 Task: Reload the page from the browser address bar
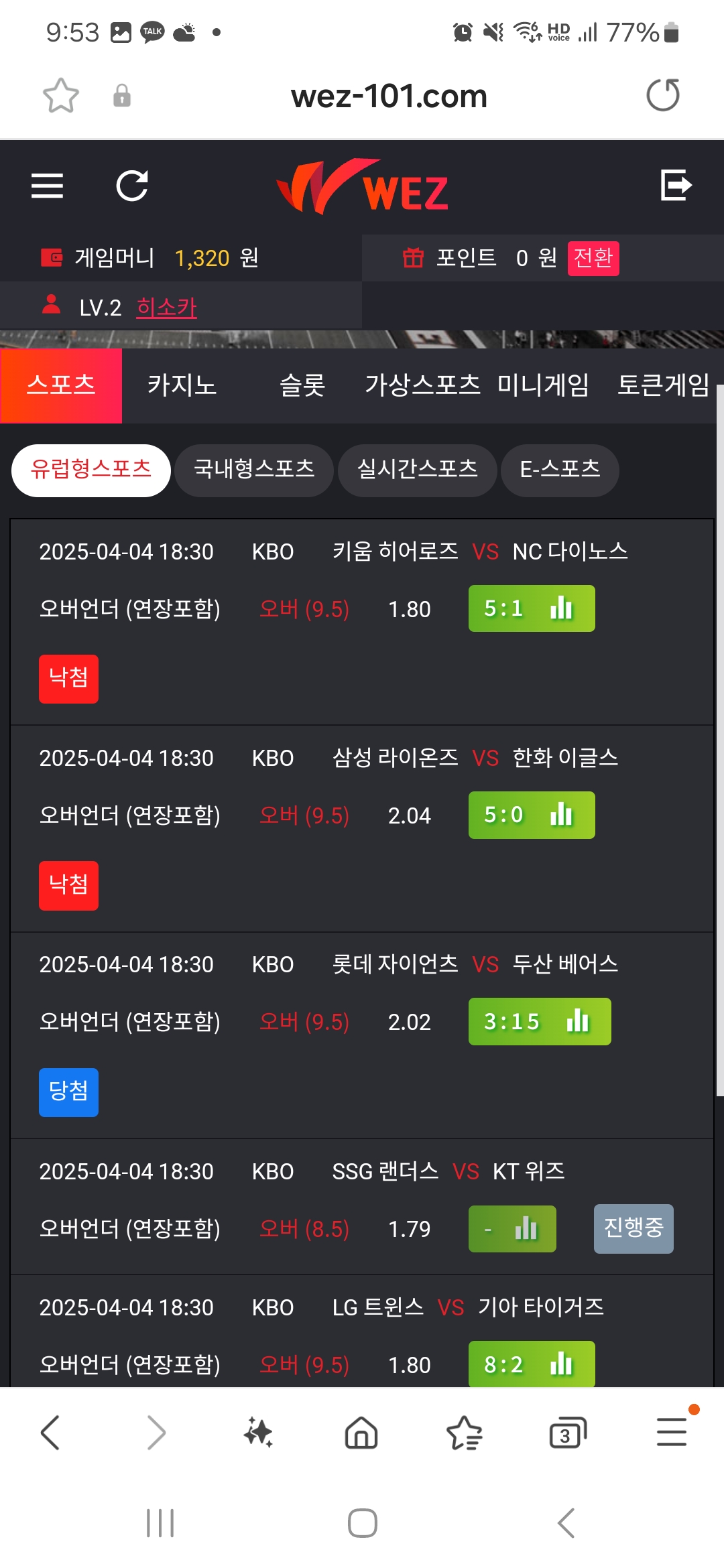point(663,95)
